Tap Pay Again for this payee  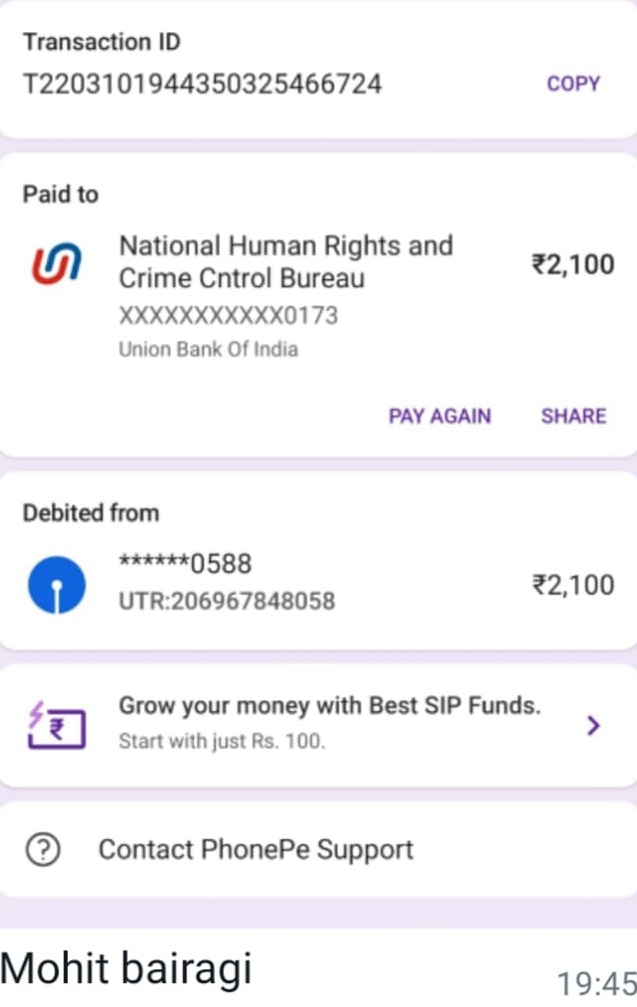(439, 416)
